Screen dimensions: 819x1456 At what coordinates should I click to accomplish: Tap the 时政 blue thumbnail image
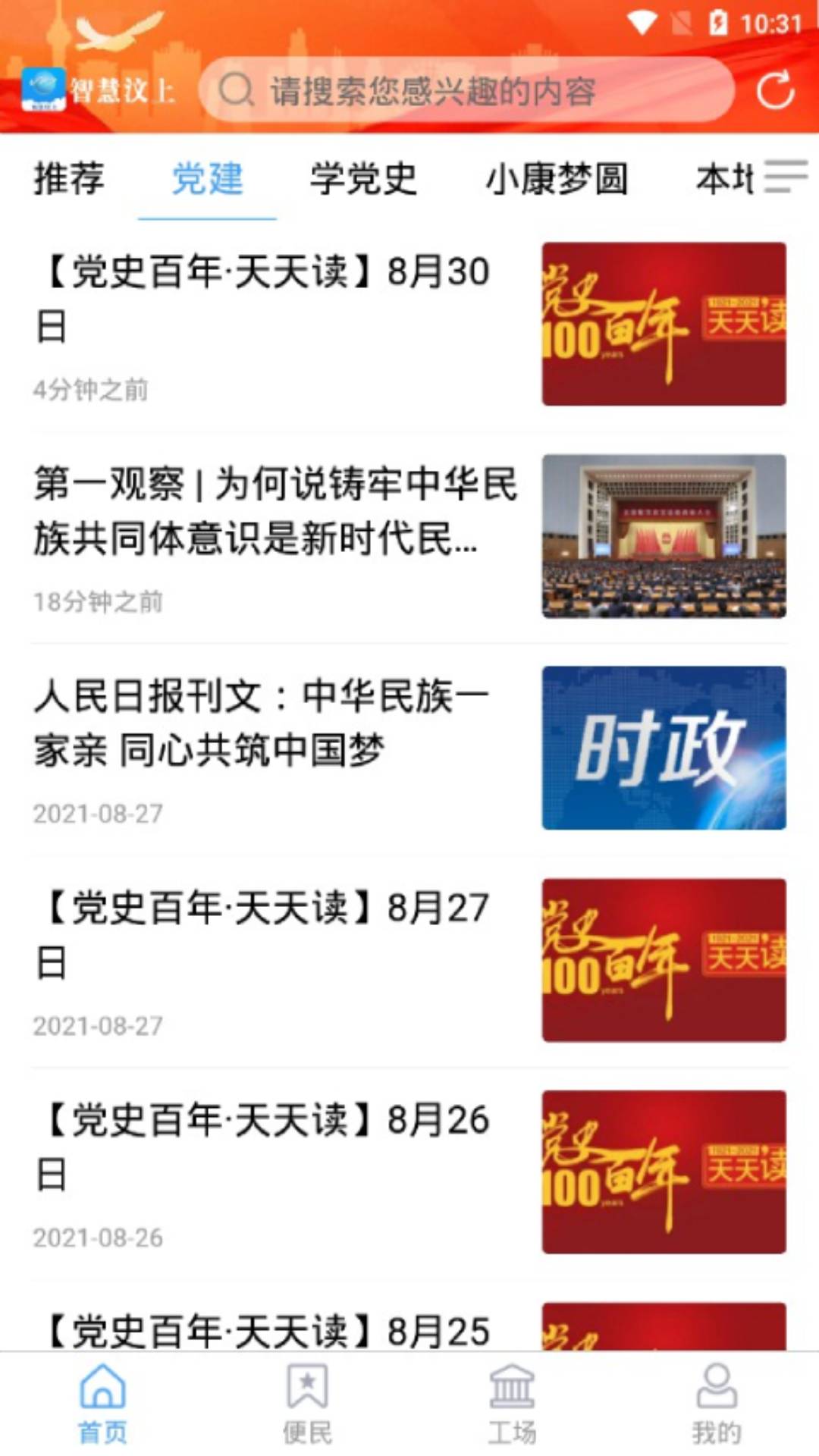click(664, 747)
